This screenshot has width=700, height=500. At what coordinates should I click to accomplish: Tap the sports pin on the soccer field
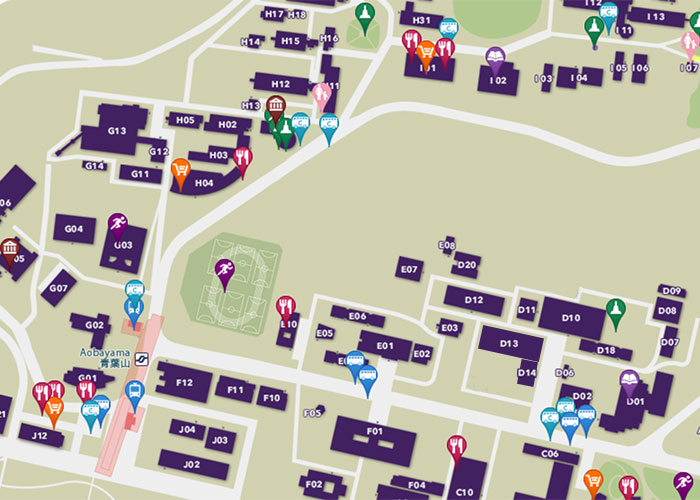coord(223,270)
